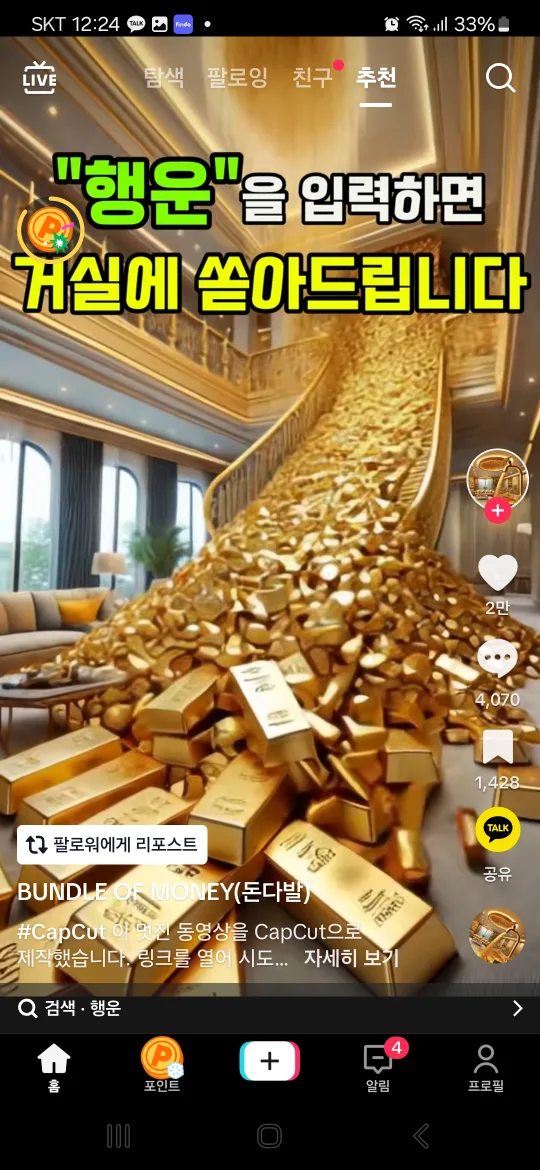The height and width of the screenshot is (1170, 540).
Task: Bookmark this video
Action: [x=497, y=748]
